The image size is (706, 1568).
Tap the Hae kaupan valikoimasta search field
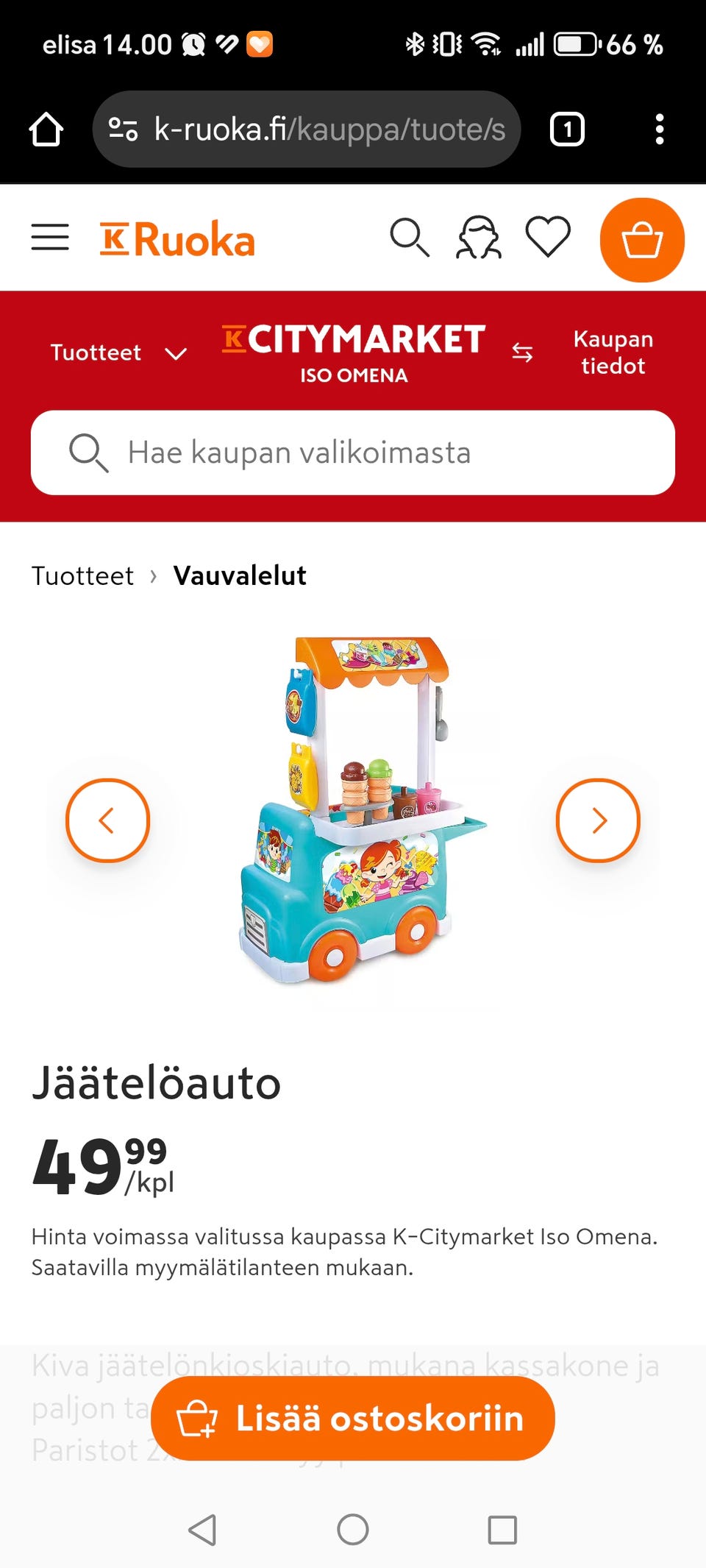click(353, 453)
